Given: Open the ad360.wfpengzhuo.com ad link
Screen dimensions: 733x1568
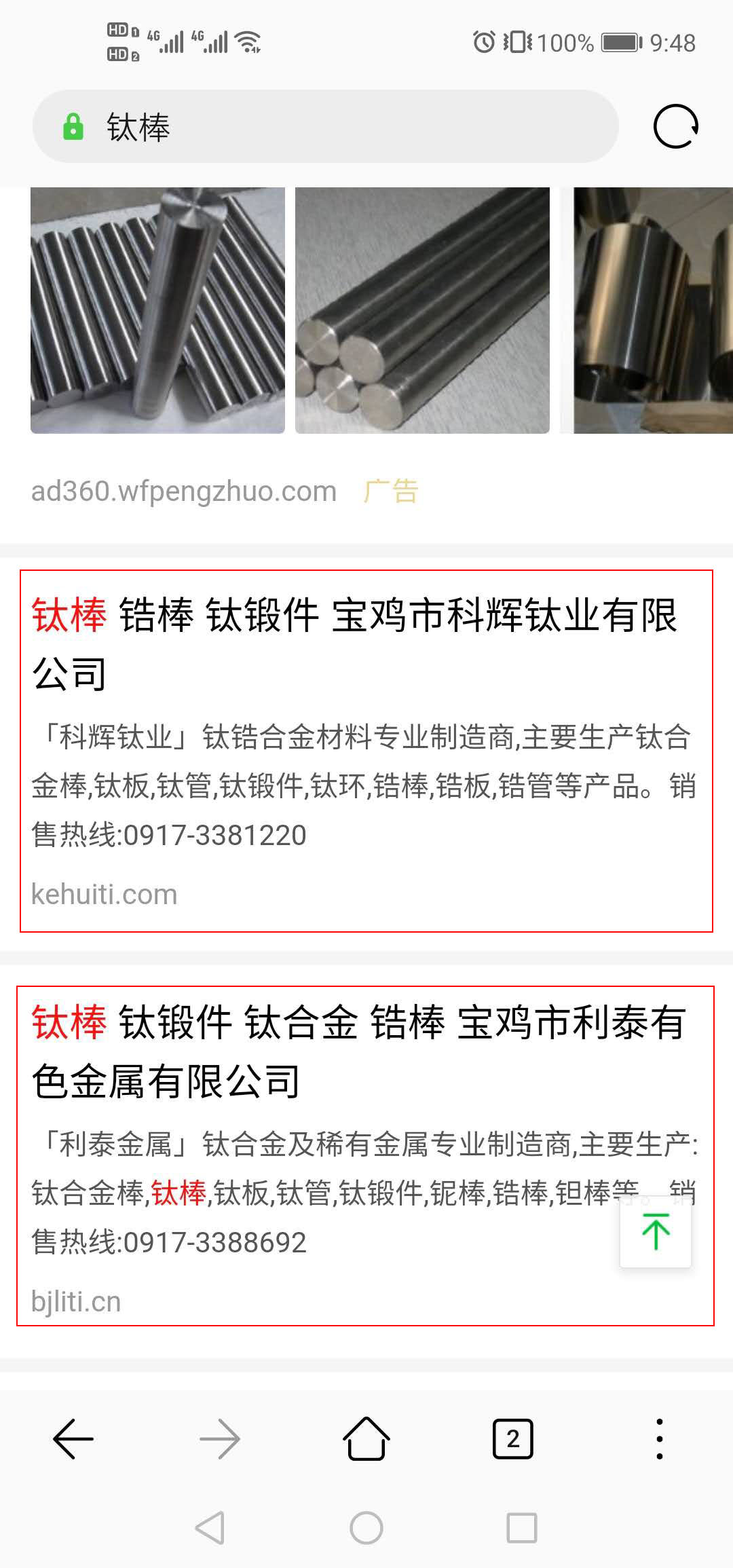Looking at the screenshot, I should pos(184,491).
